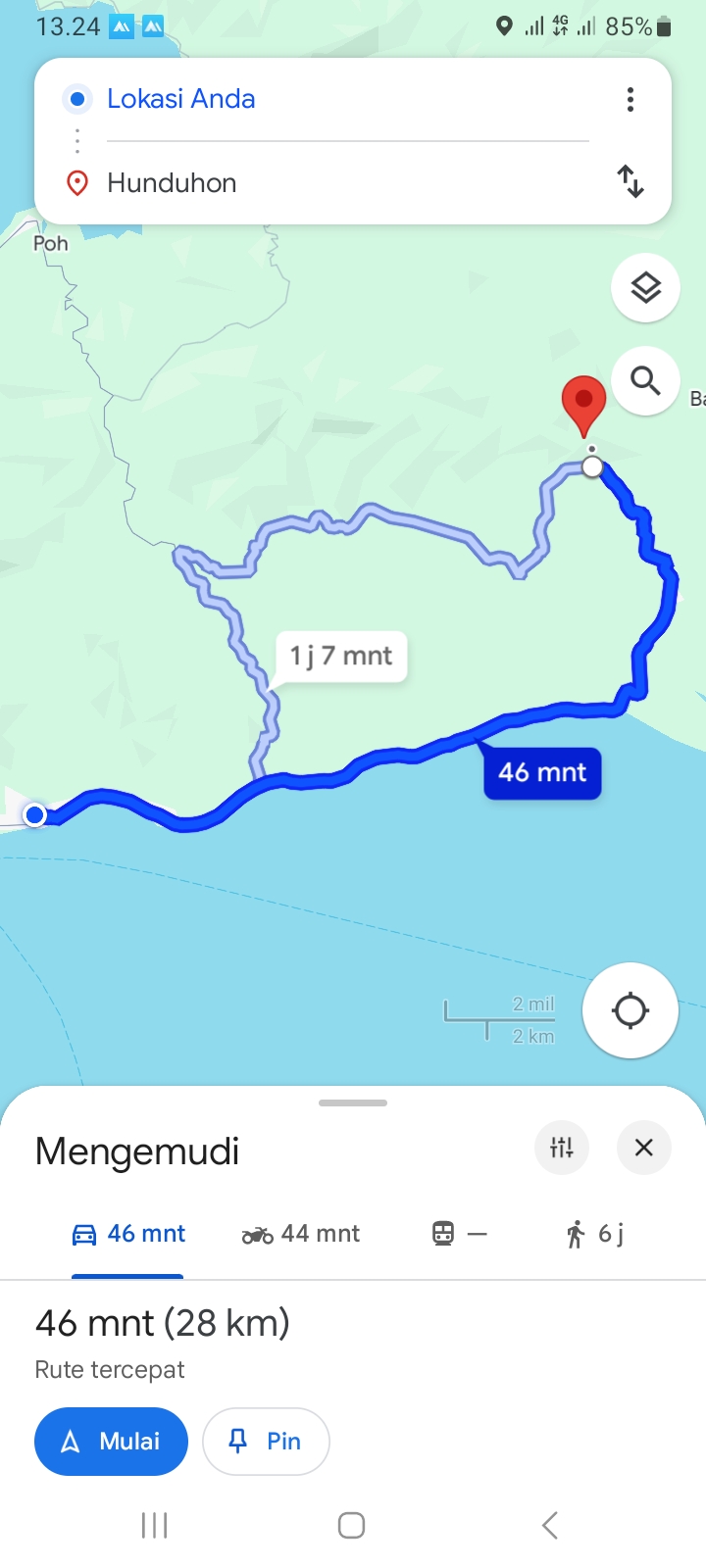
Task: Open the overflow menu beside Lokasi Anda
Action: coord(630,99)
